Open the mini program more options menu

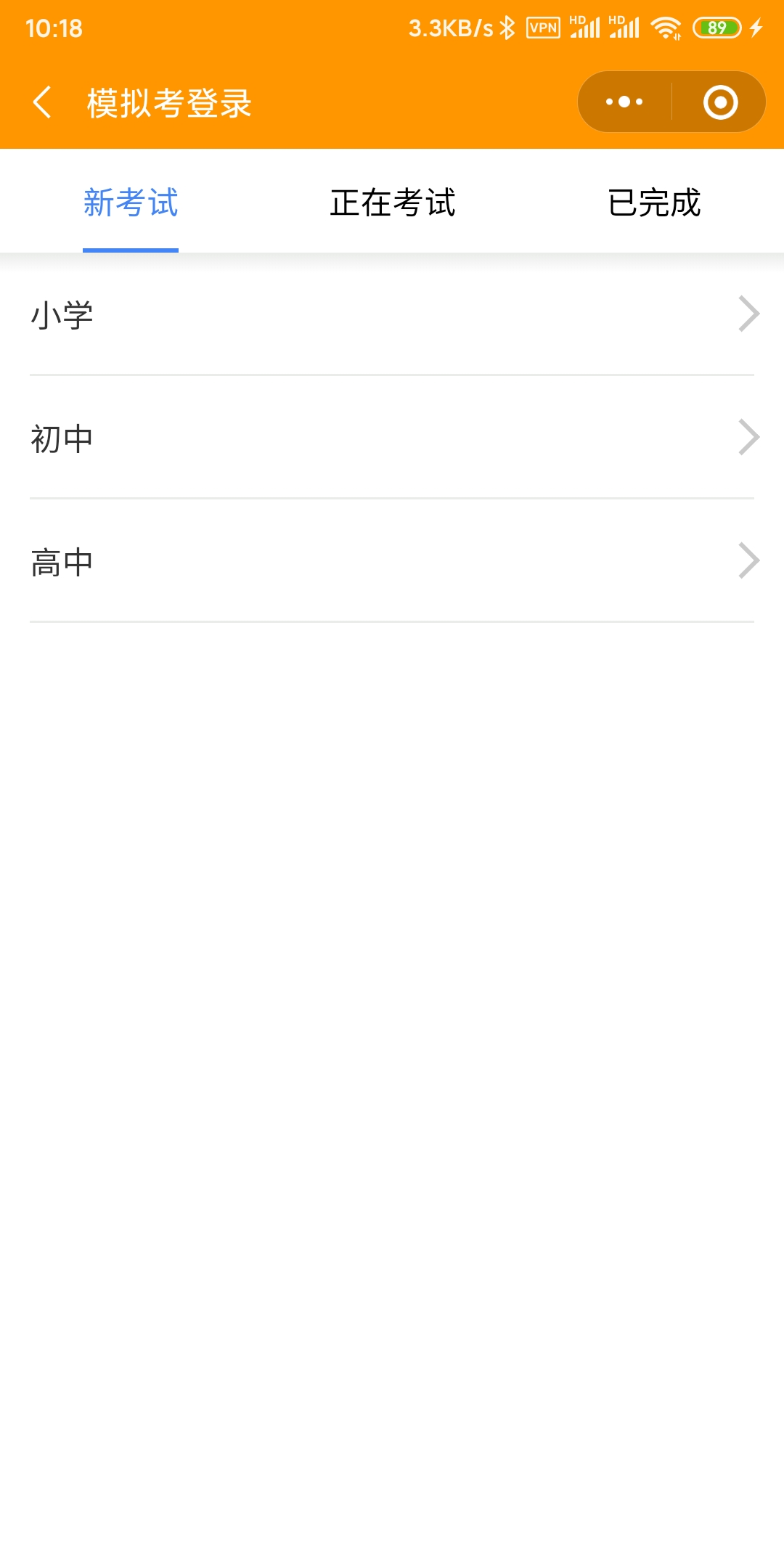(624, 102)
